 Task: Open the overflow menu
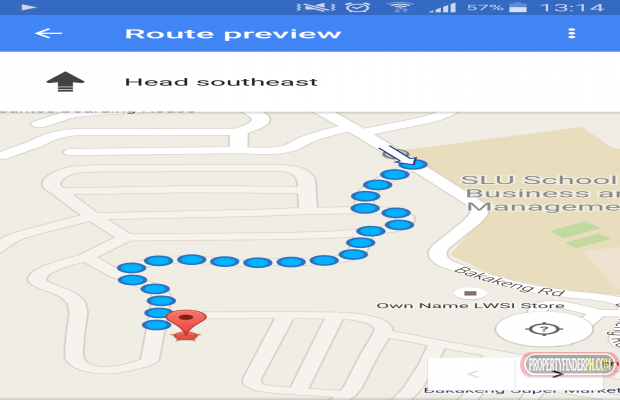click(x=571, y=33)
